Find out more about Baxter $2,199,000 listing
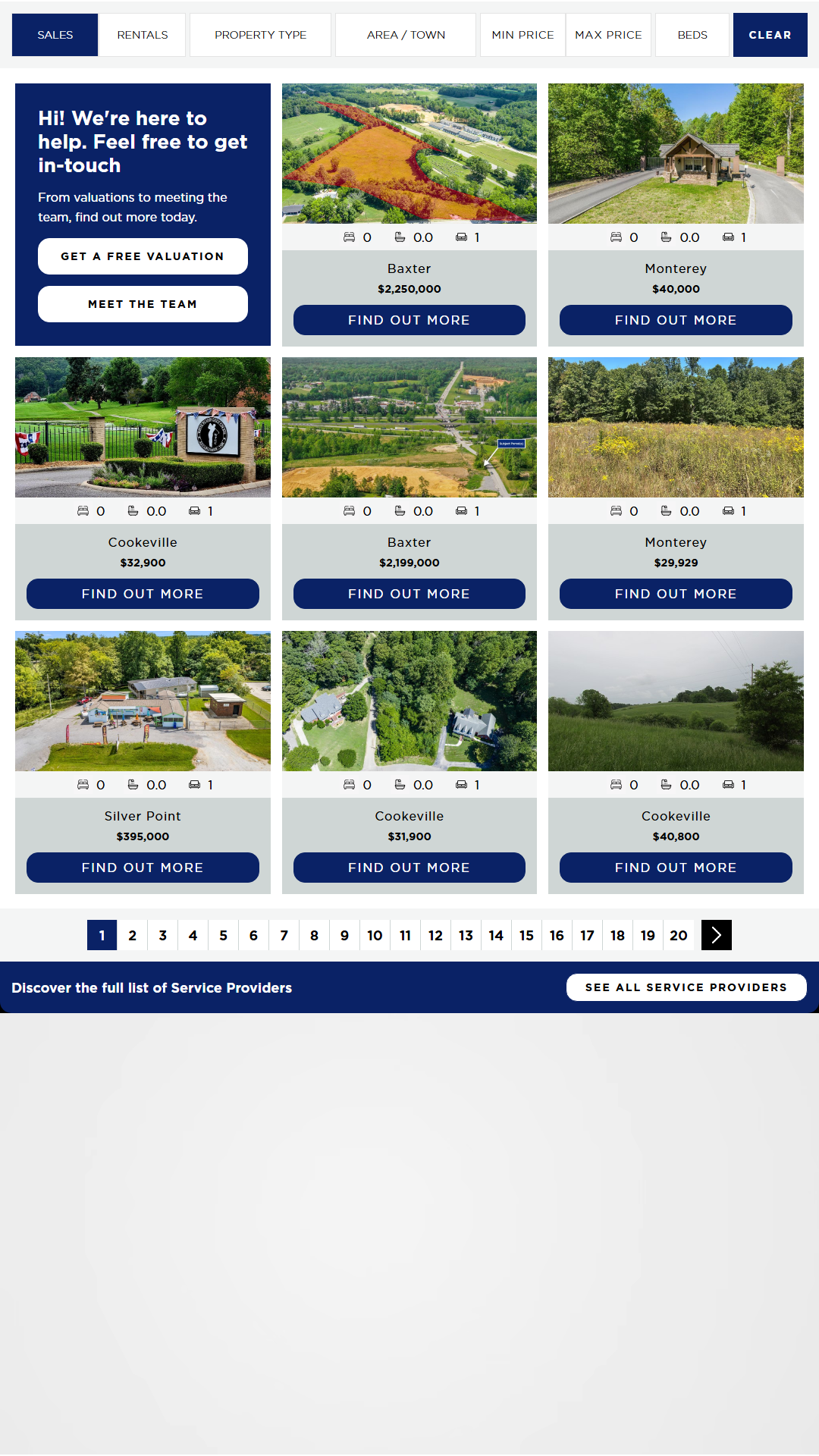The image size is (819, 1456). (409, 594)
